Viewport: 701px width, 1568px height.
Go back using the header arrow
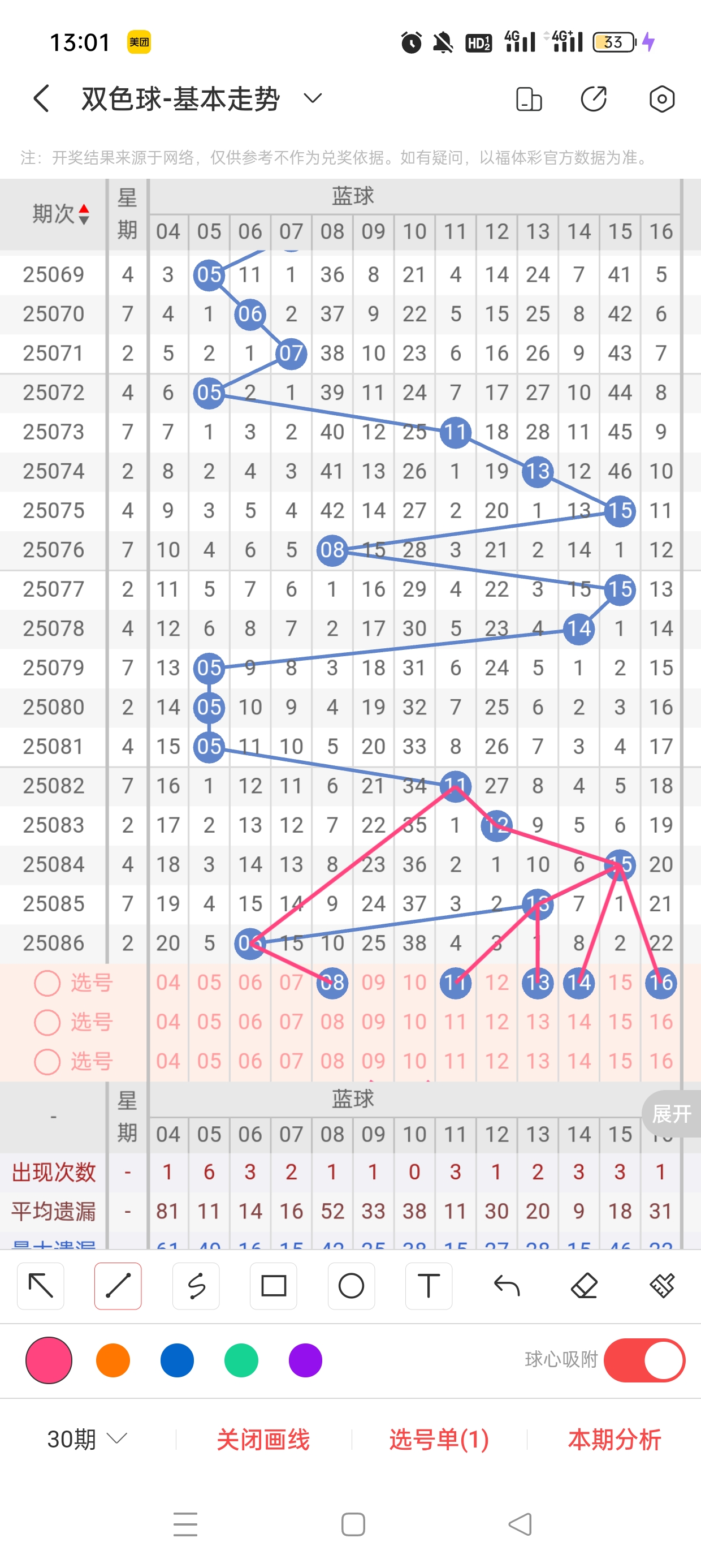pos(41,98)
